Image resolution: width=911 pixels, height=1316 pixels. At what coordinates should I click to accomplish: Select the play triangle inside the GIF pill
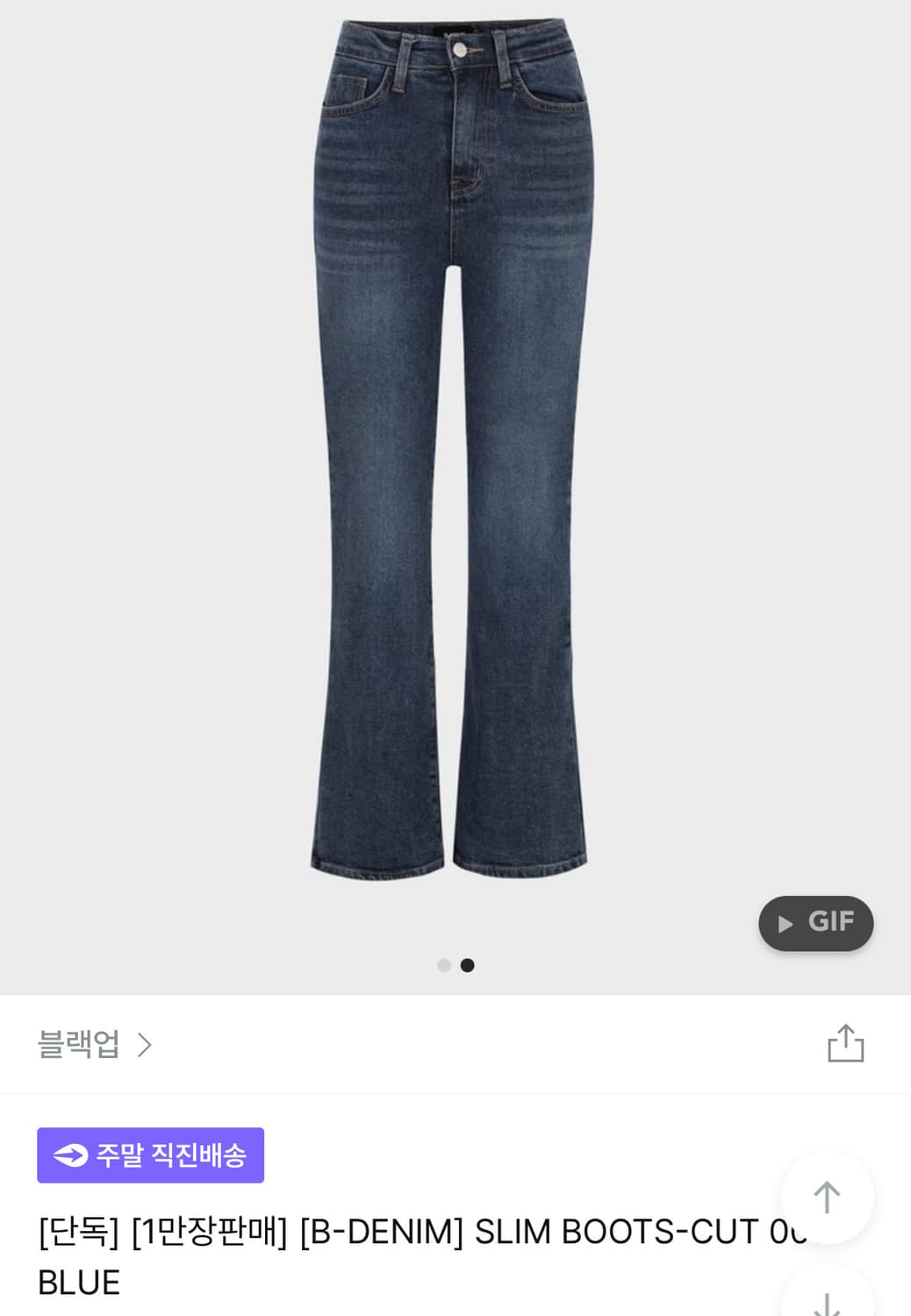pos(788,922)
